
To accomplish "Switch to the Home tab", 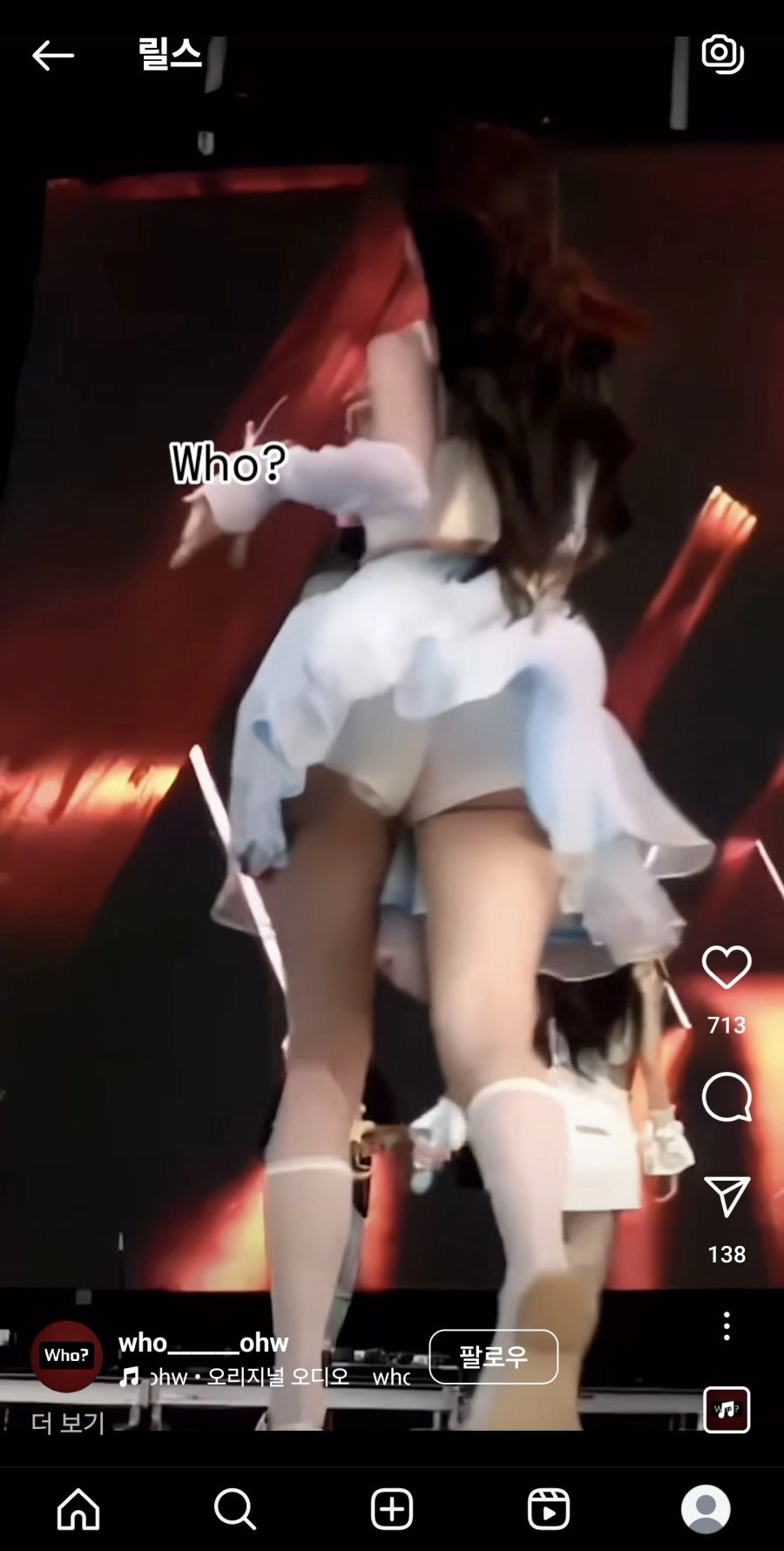I will [78, 1509].
